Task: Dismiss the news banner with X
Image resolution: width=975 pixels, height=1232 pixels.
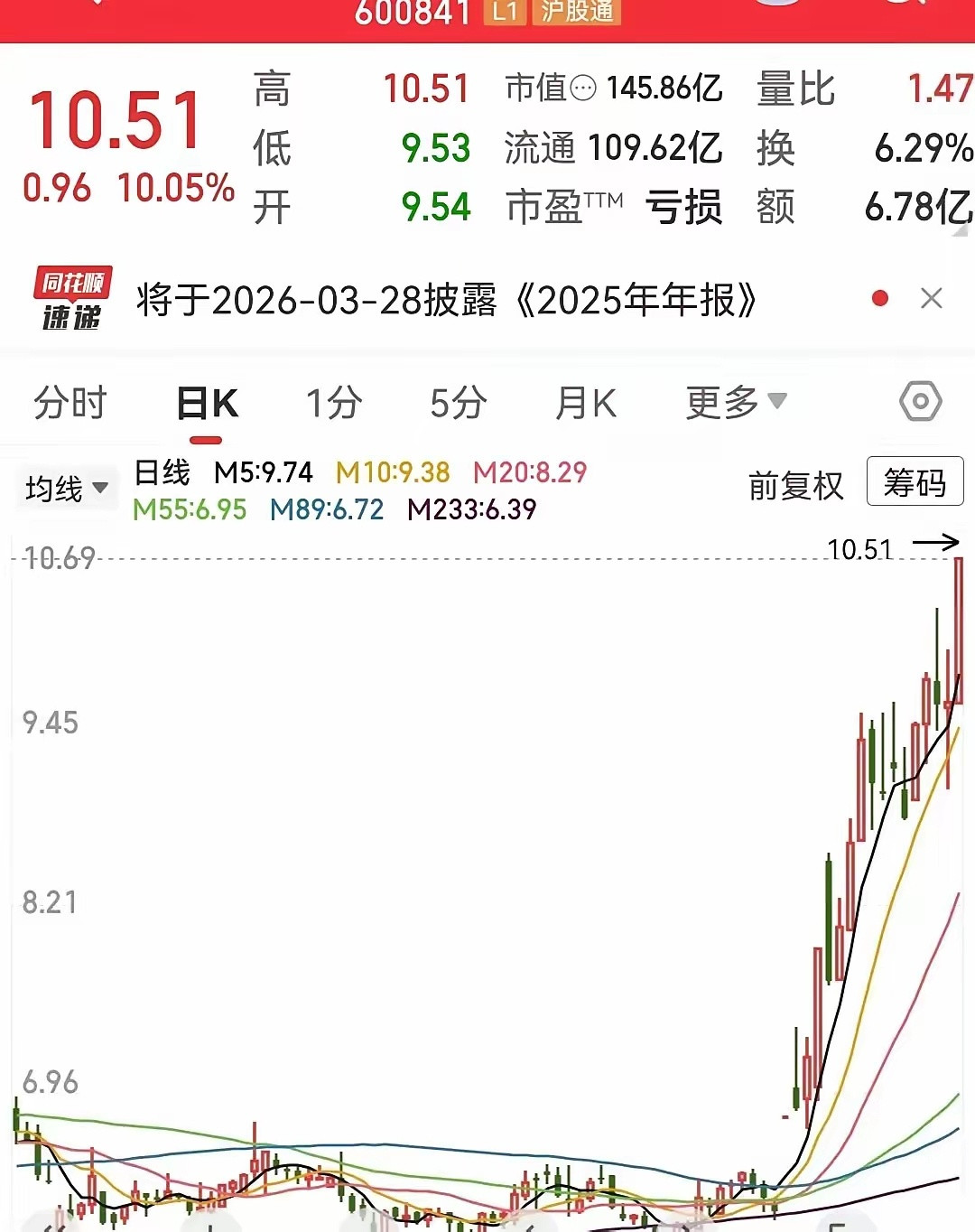Action: (x=932, y=298)
